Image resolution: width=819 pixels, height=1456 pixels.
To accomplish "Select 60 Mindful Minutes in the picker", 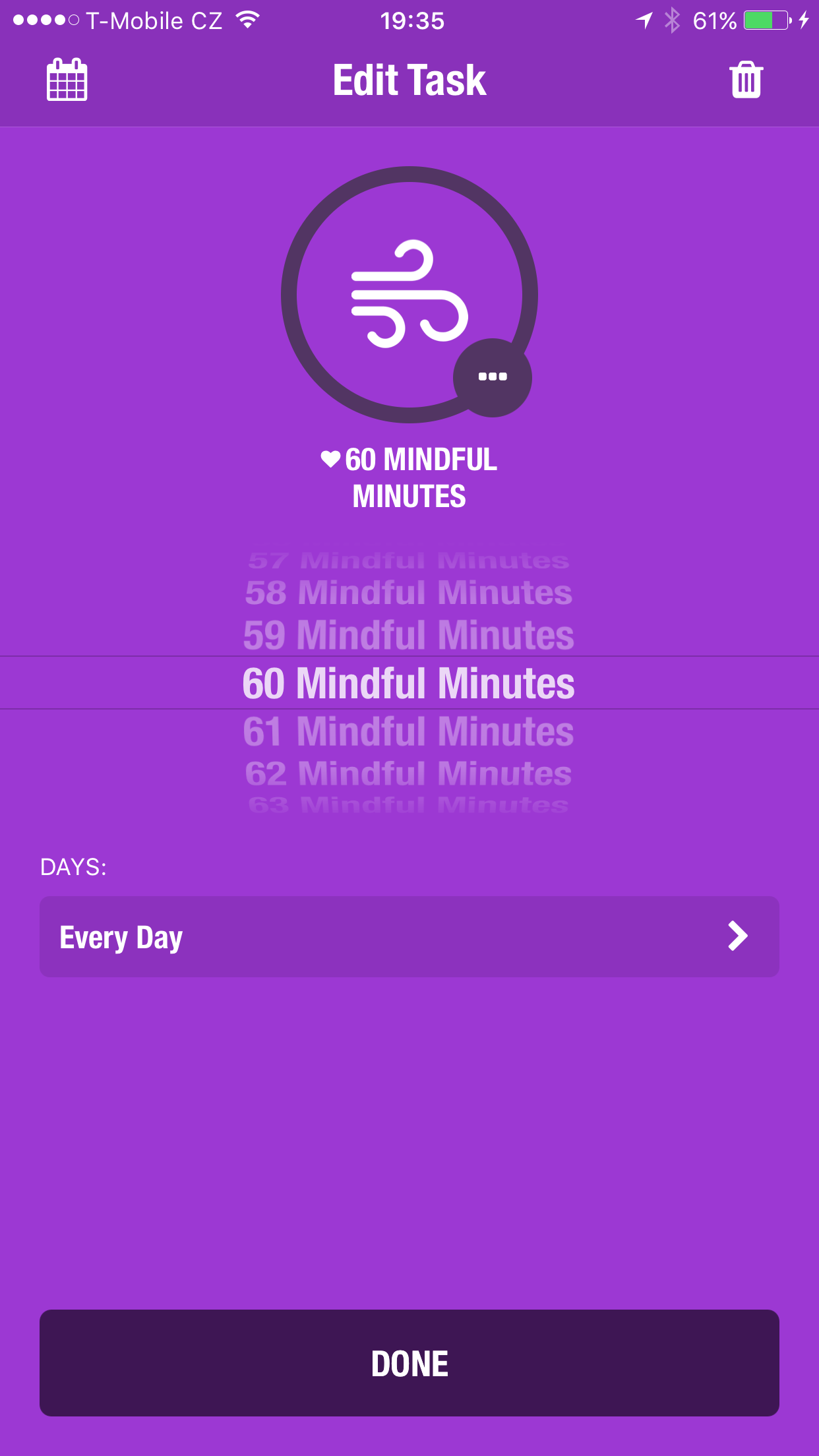I will click(x=409, y=683).
